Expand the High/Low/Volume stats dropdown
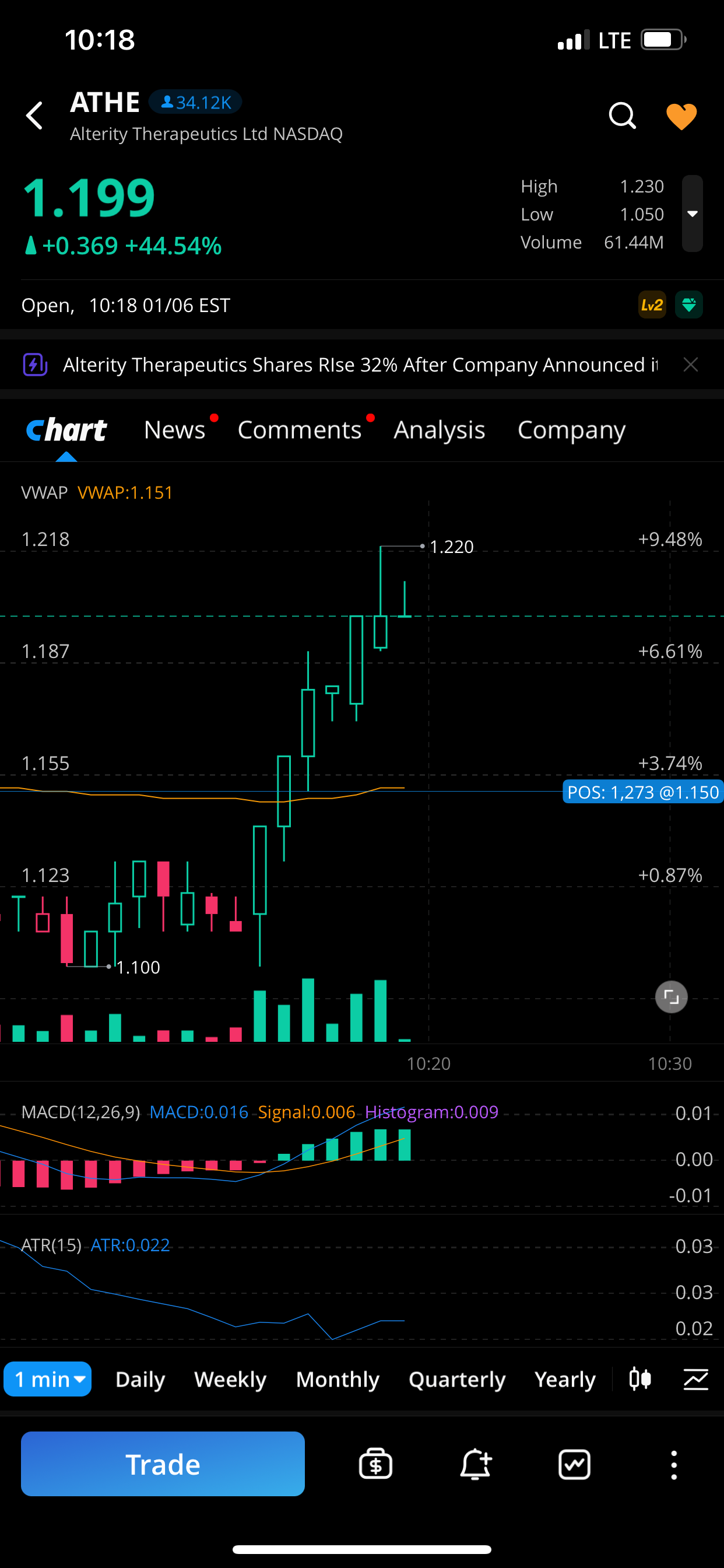 point(692,213)
